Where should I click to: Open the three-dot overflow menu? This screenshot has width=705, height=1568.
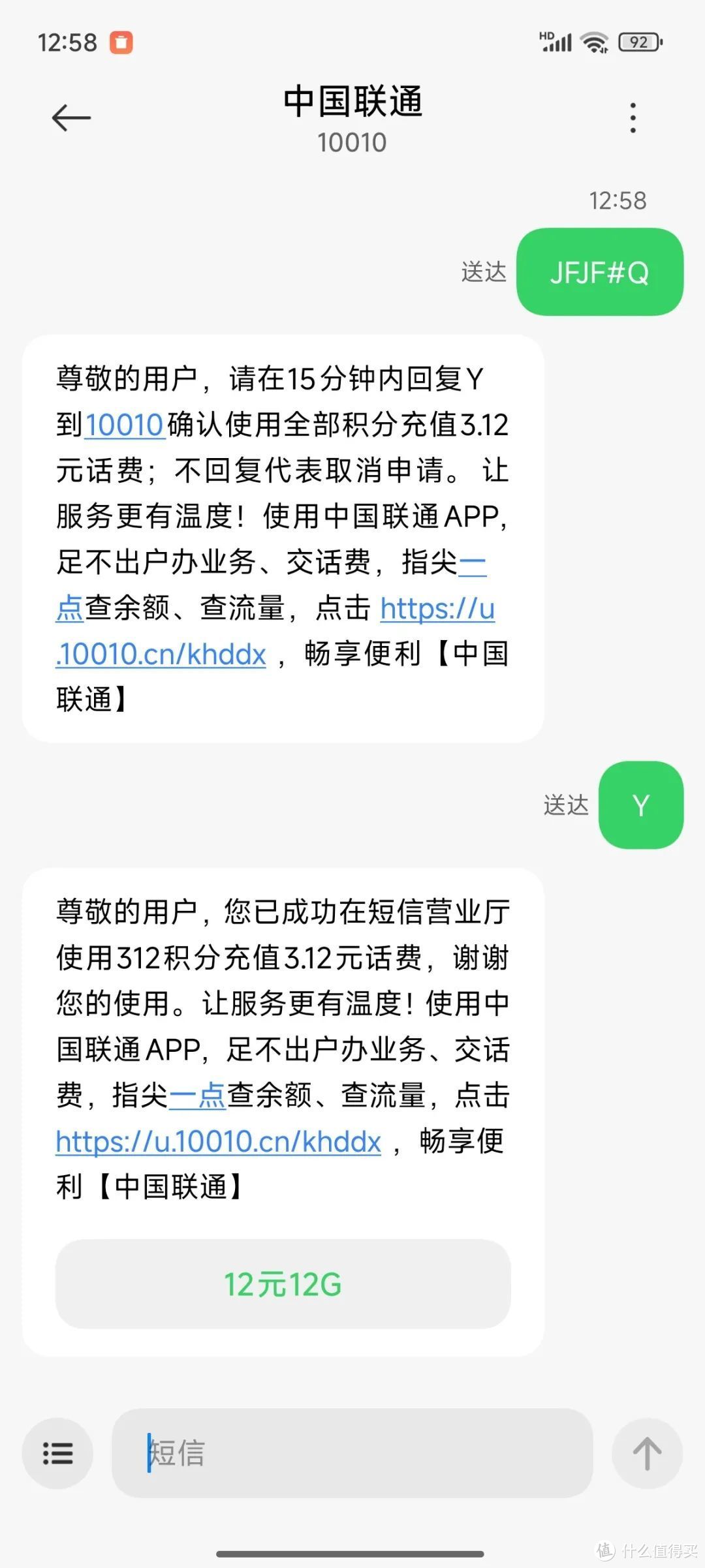633,118
